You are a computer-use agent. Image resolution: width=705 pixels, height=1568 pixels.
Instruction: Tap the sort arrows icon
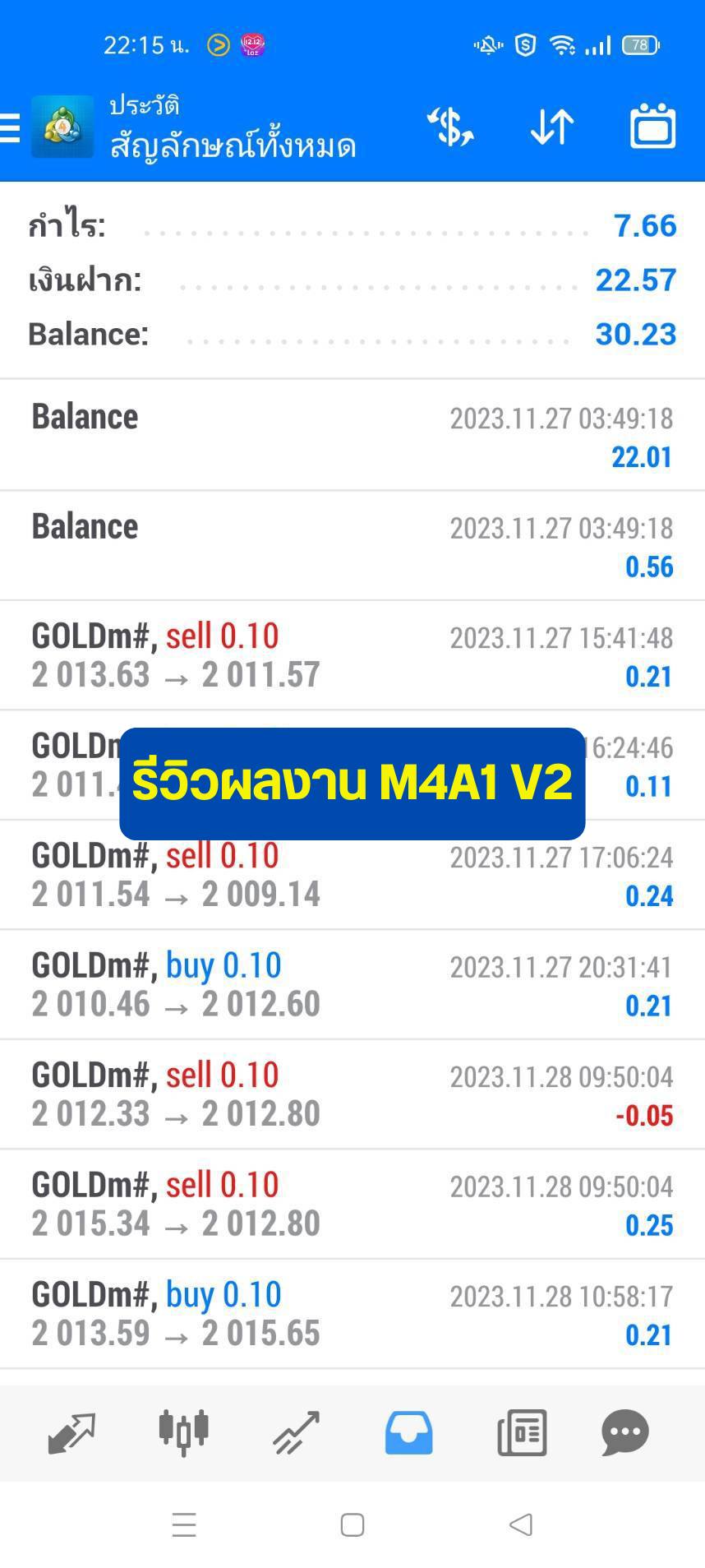click(x=551, y=127)
